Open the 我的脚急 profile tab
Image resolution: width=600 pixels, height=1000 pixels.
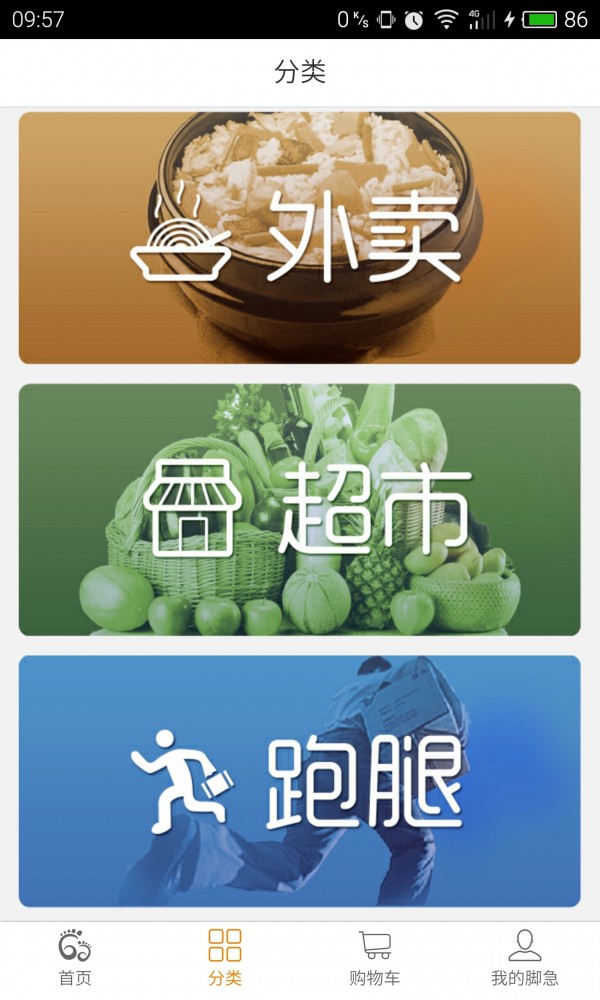(524, 957)
